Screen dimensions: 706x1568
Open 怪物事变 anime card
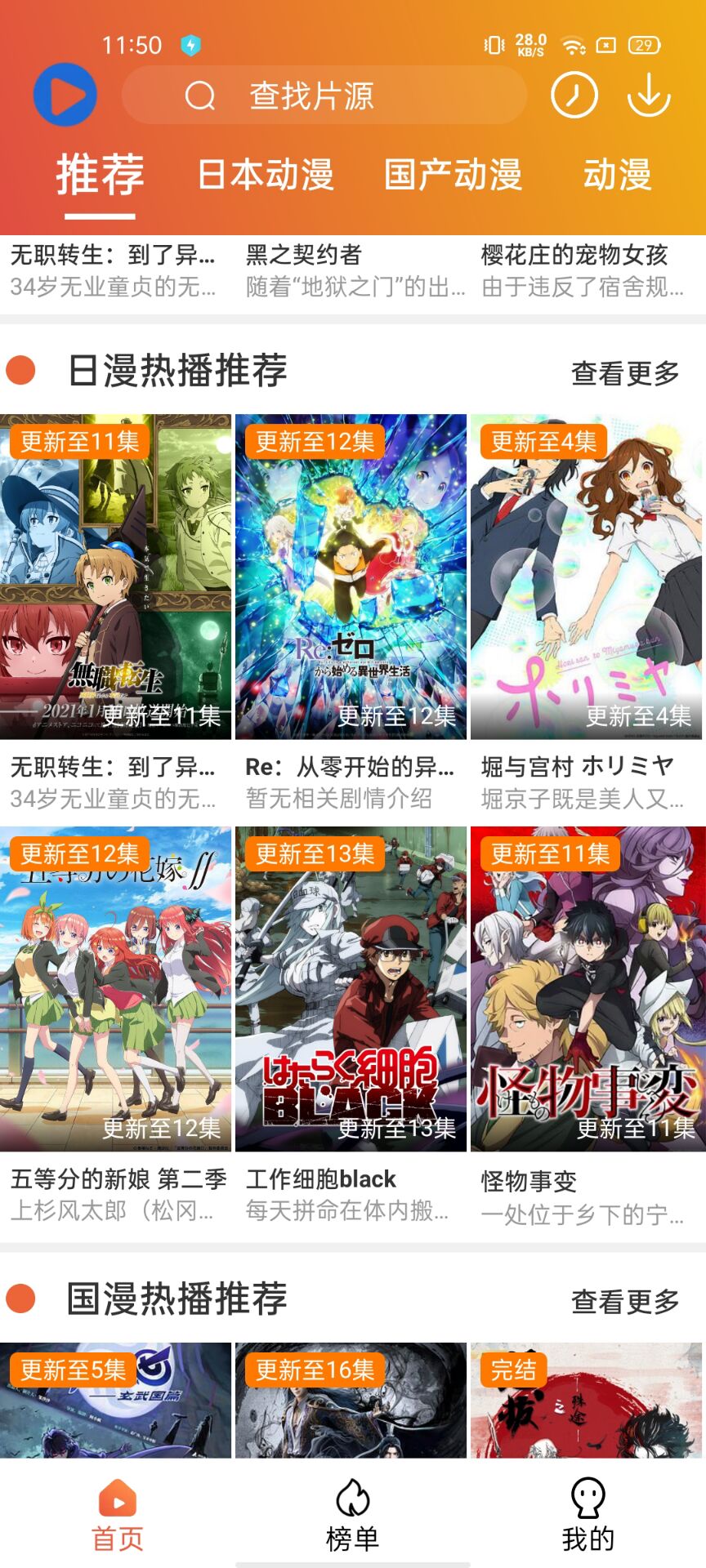586,988
